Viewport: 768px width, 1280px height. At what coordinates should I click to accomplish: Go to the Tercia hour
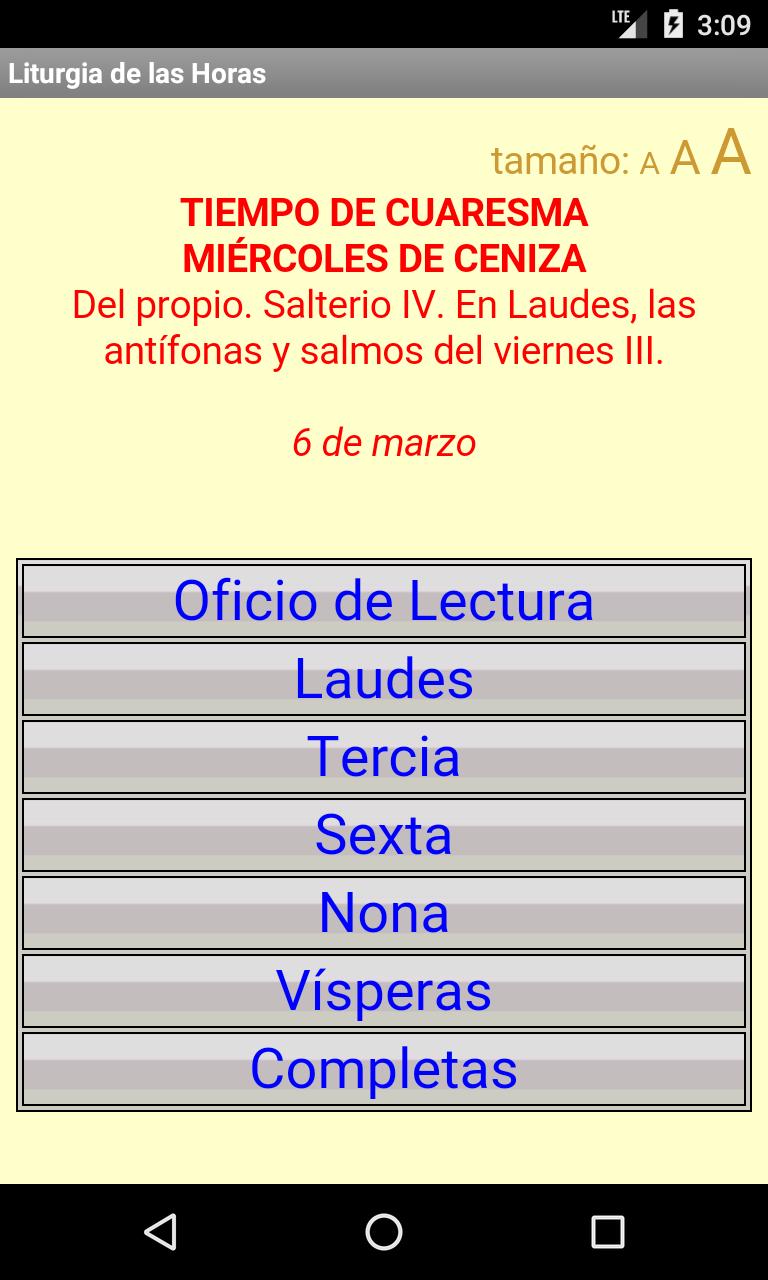[x=384, y=757]
